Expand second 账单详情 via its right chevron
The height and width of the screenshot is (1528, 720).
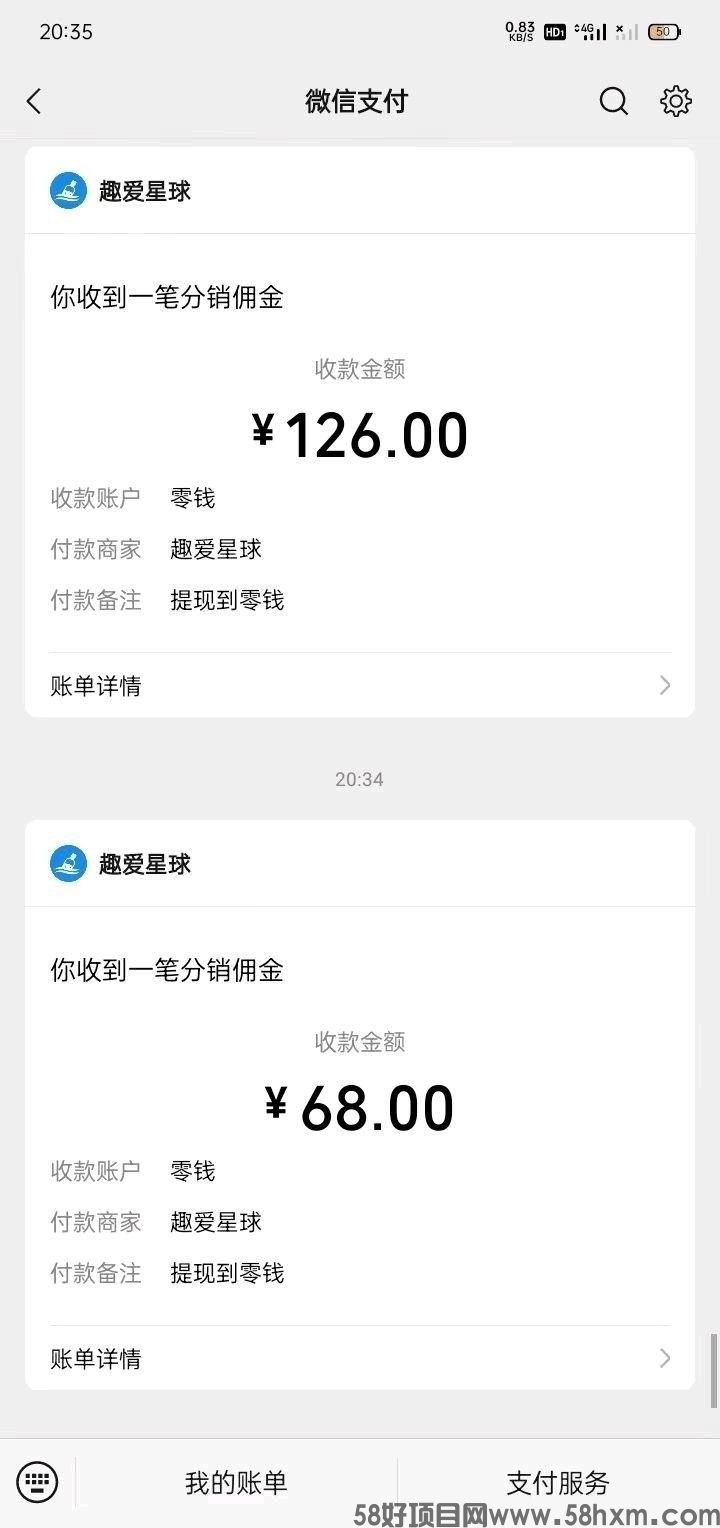[x=663, y=1359]
